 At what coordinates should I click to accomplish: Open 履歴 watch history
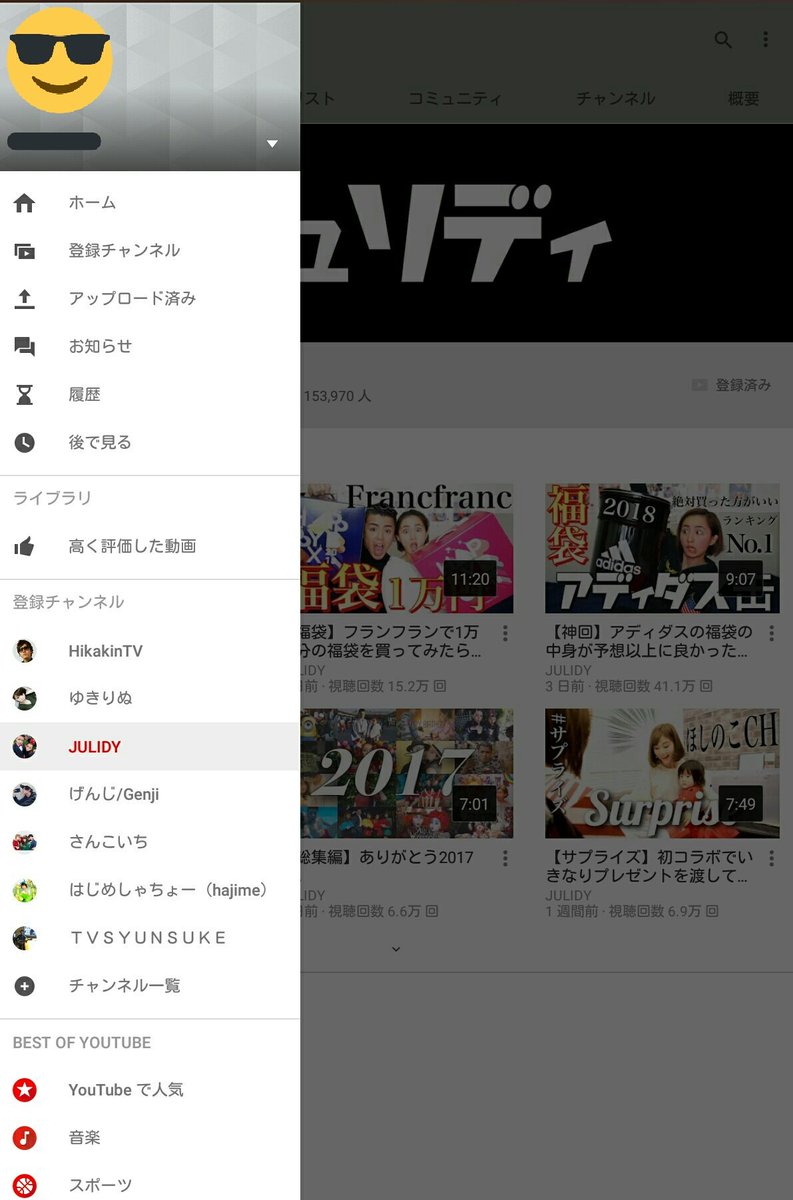click(x=150, y=395)
